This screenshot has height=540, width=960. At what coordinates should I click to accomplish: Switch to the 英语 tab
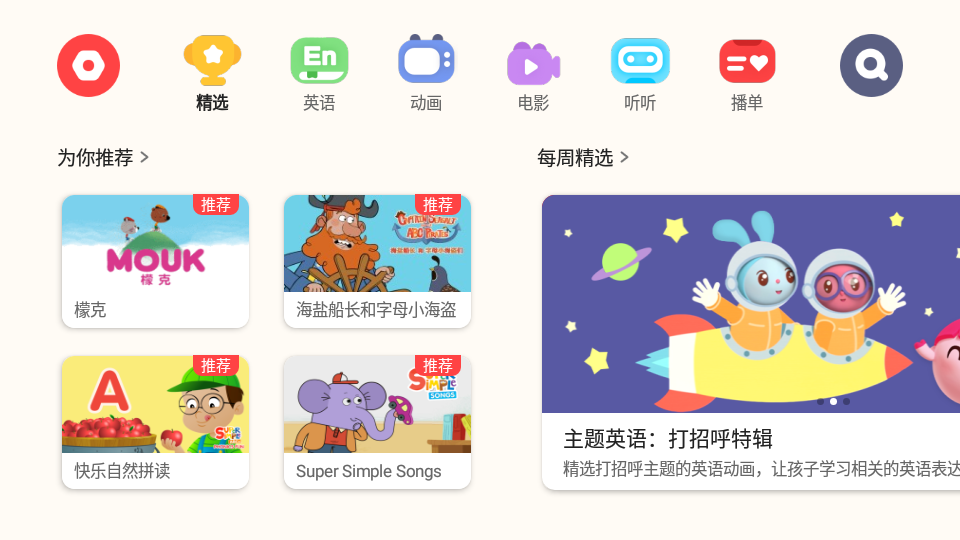coord(319,74)
